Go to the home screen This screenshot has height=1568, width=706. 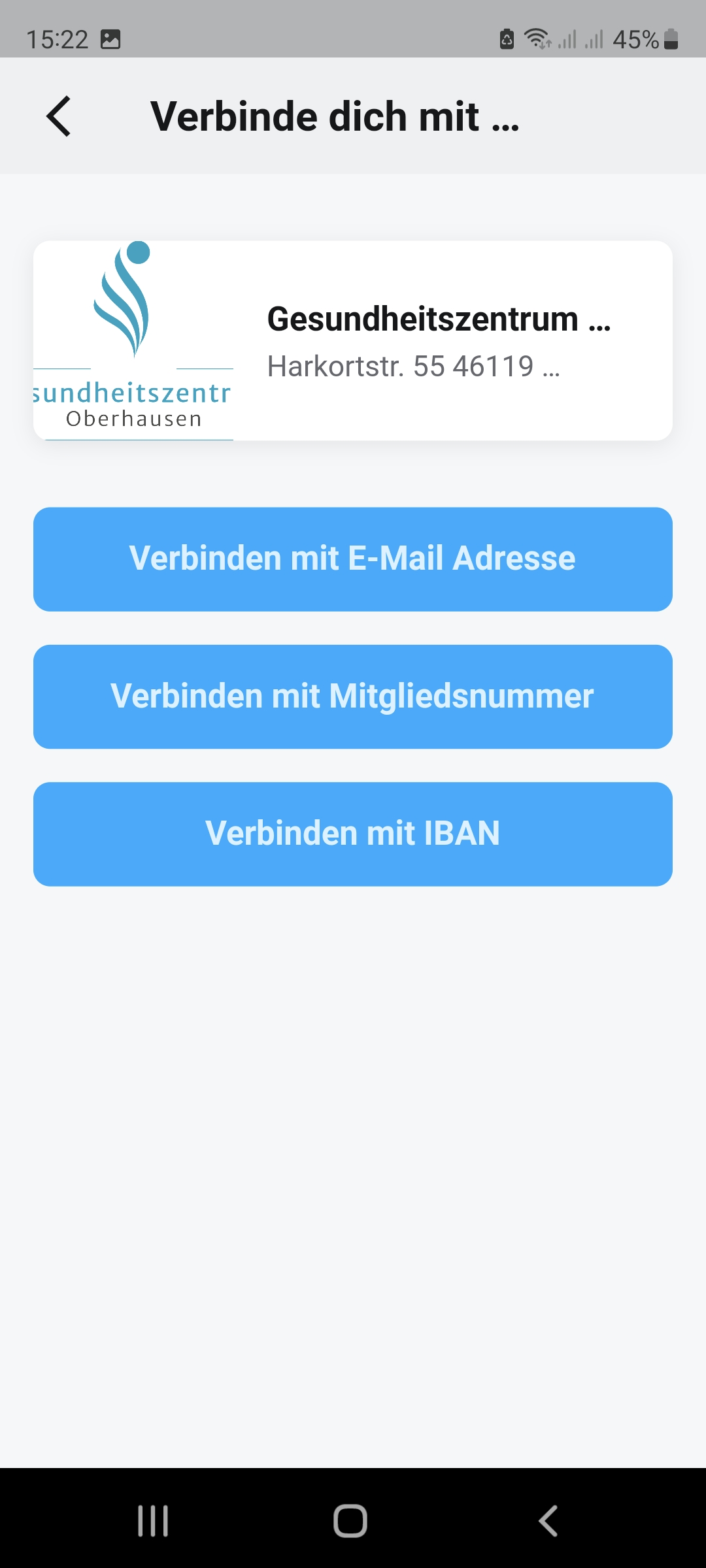point(350,1520)
